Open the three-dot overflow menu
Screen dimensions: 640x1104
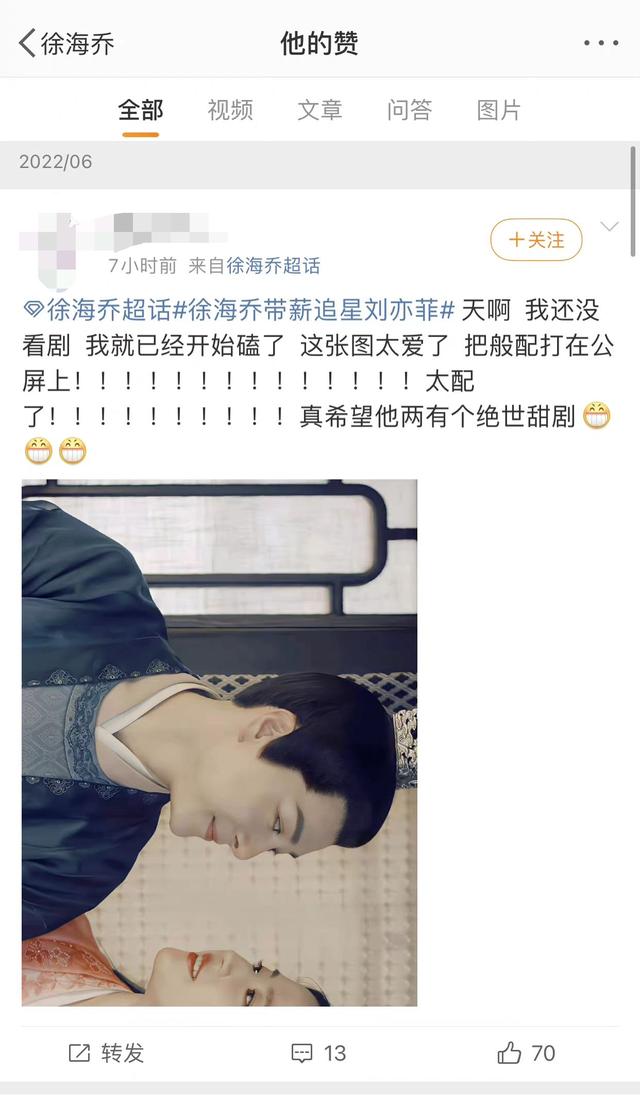pos(600,43)
